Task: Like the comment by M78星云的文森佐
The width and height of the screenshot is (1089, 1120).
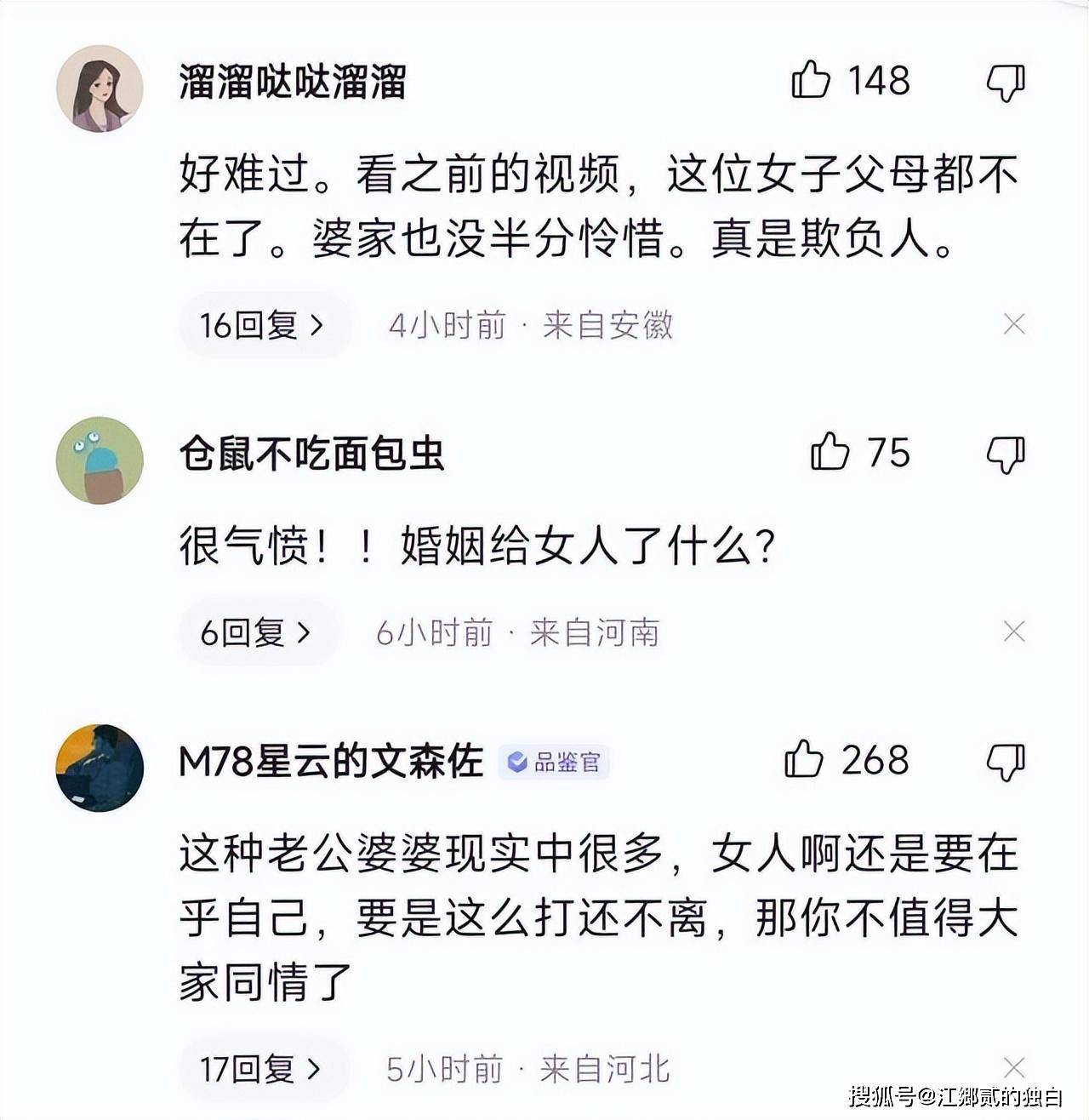Action: [x=804, y=759]
